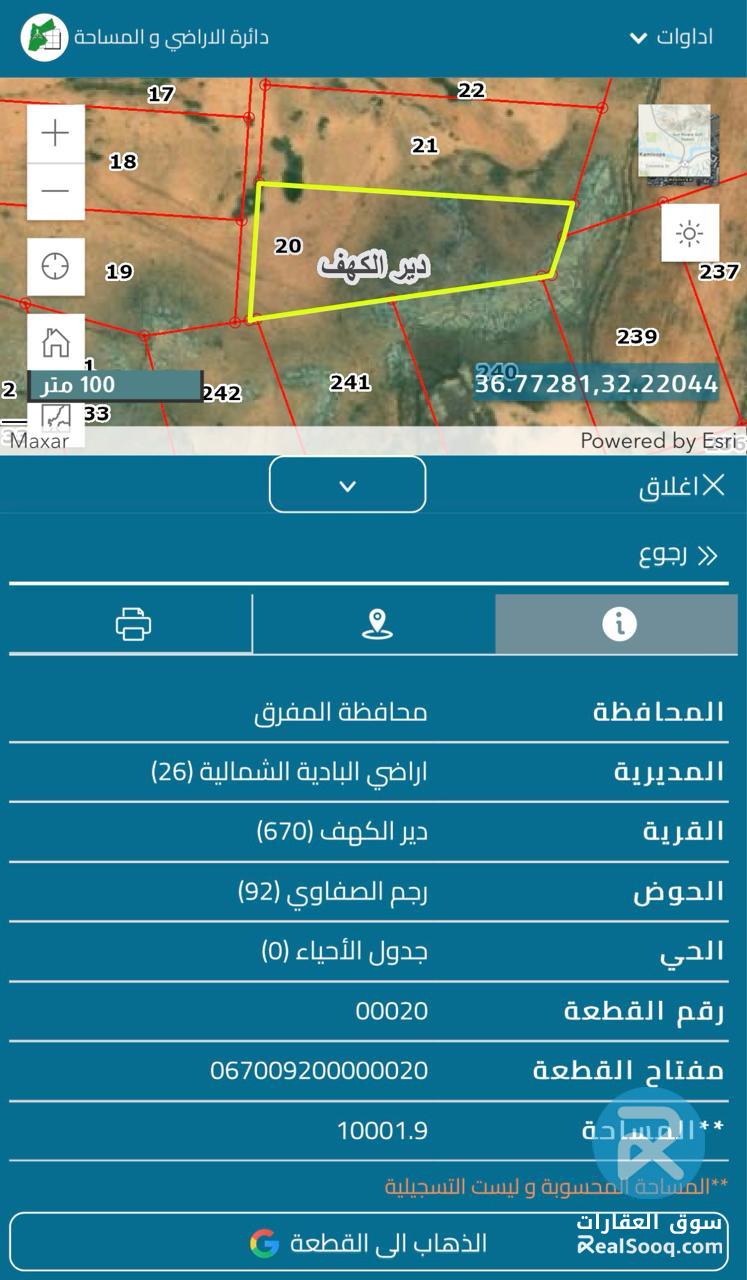
Task: Close the panel with اغلاق
Action: pyautogui.click(x=682, y=487)
